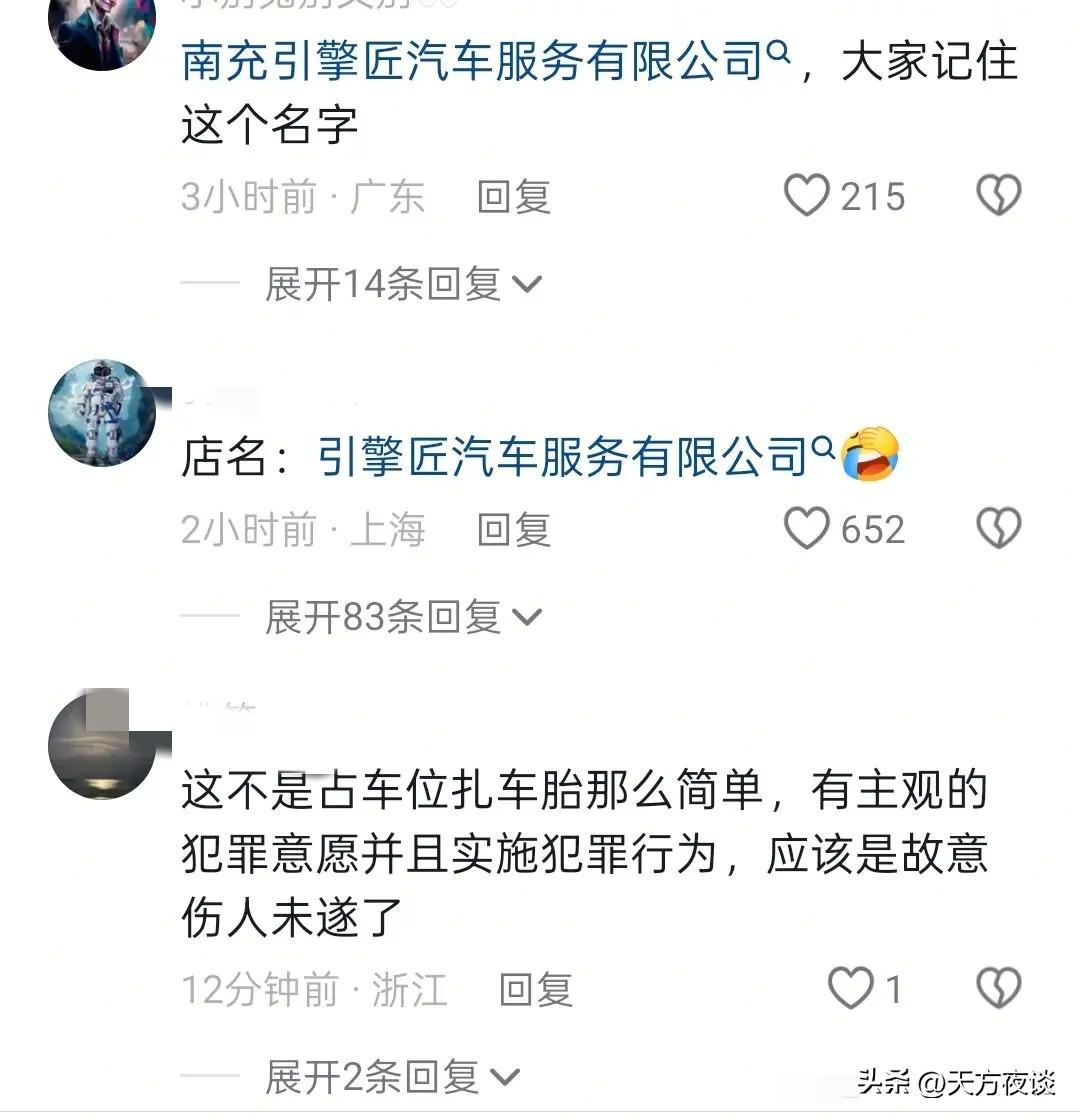Reply to the comment from 浙江
Viewport: 1080px width, 1120px height.
point(536,990)
